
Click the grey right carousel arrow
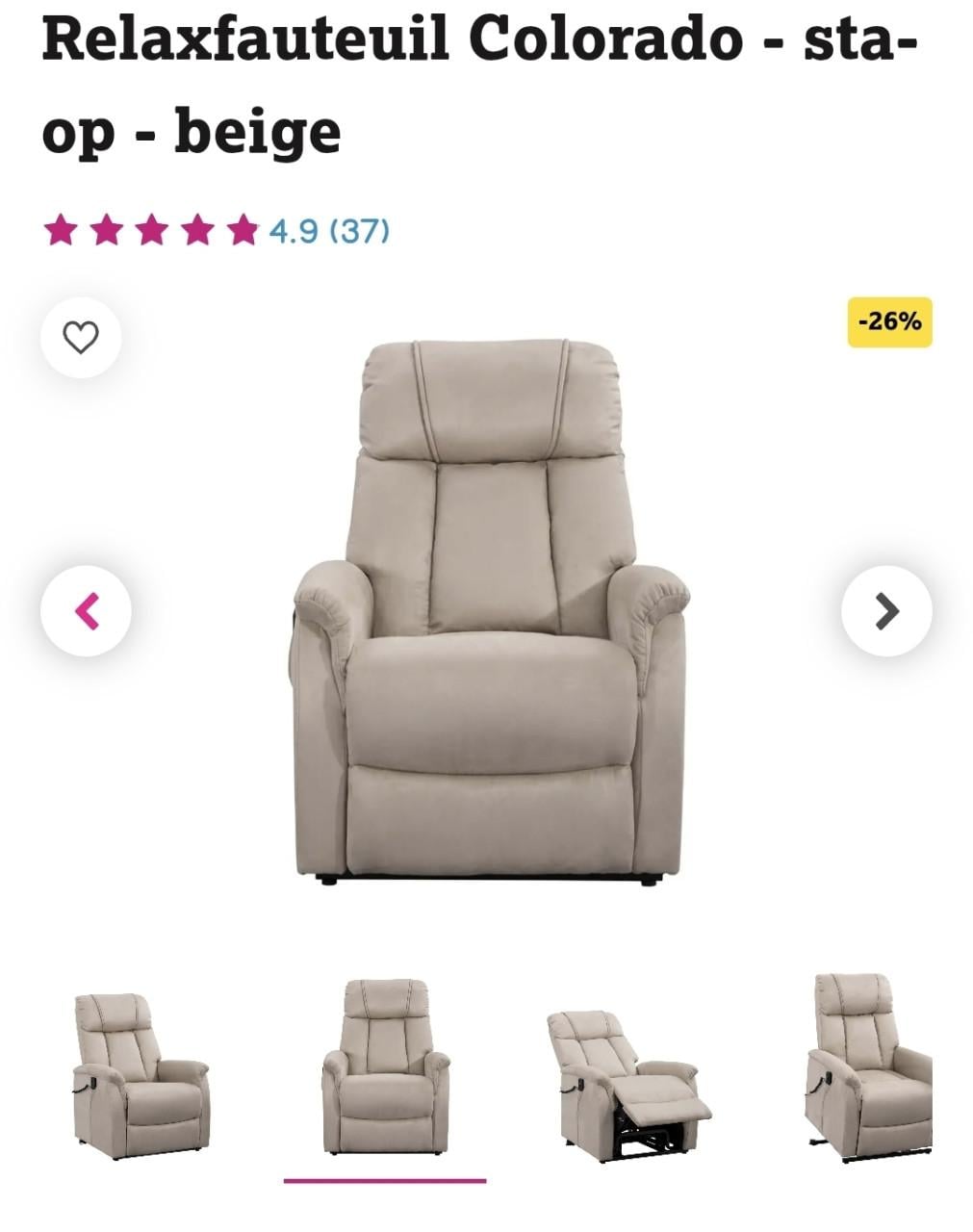coord(884,611)
